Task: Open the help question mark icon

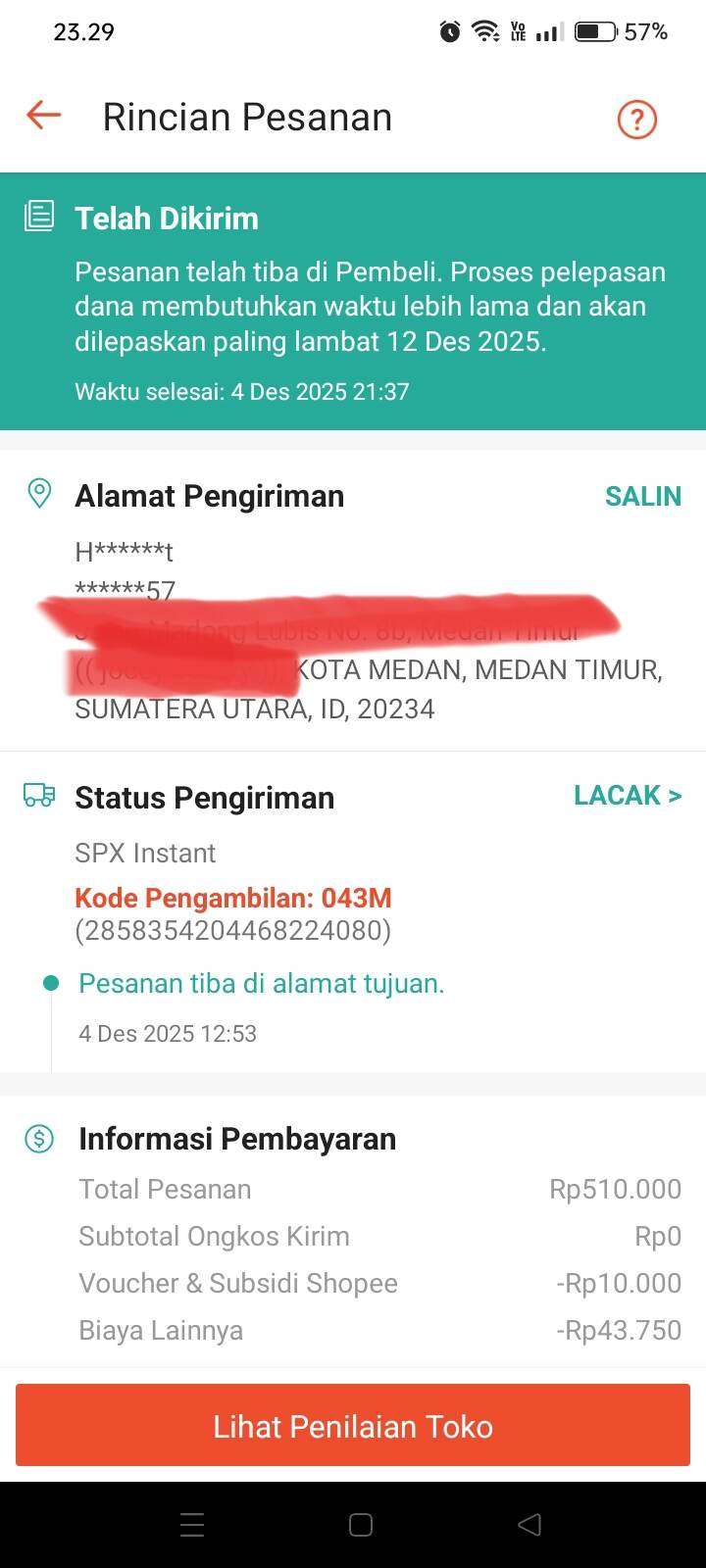Action: click(x=636, y=120)
